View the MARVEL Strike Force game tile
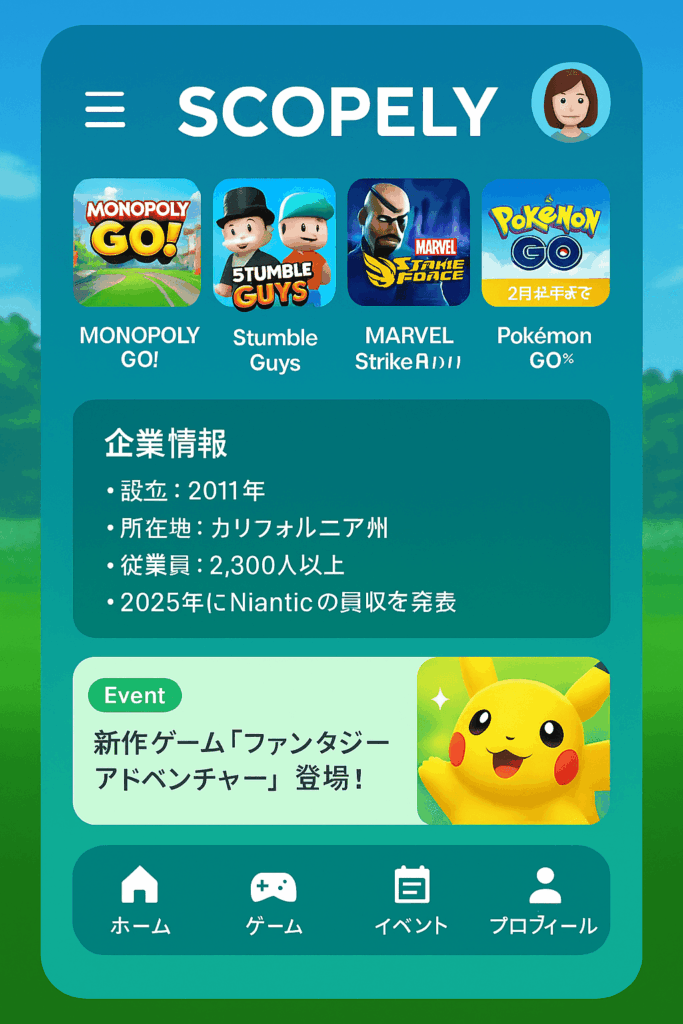Image resolution: width=683 pixels, height=1024 pixels. [408, 242]
